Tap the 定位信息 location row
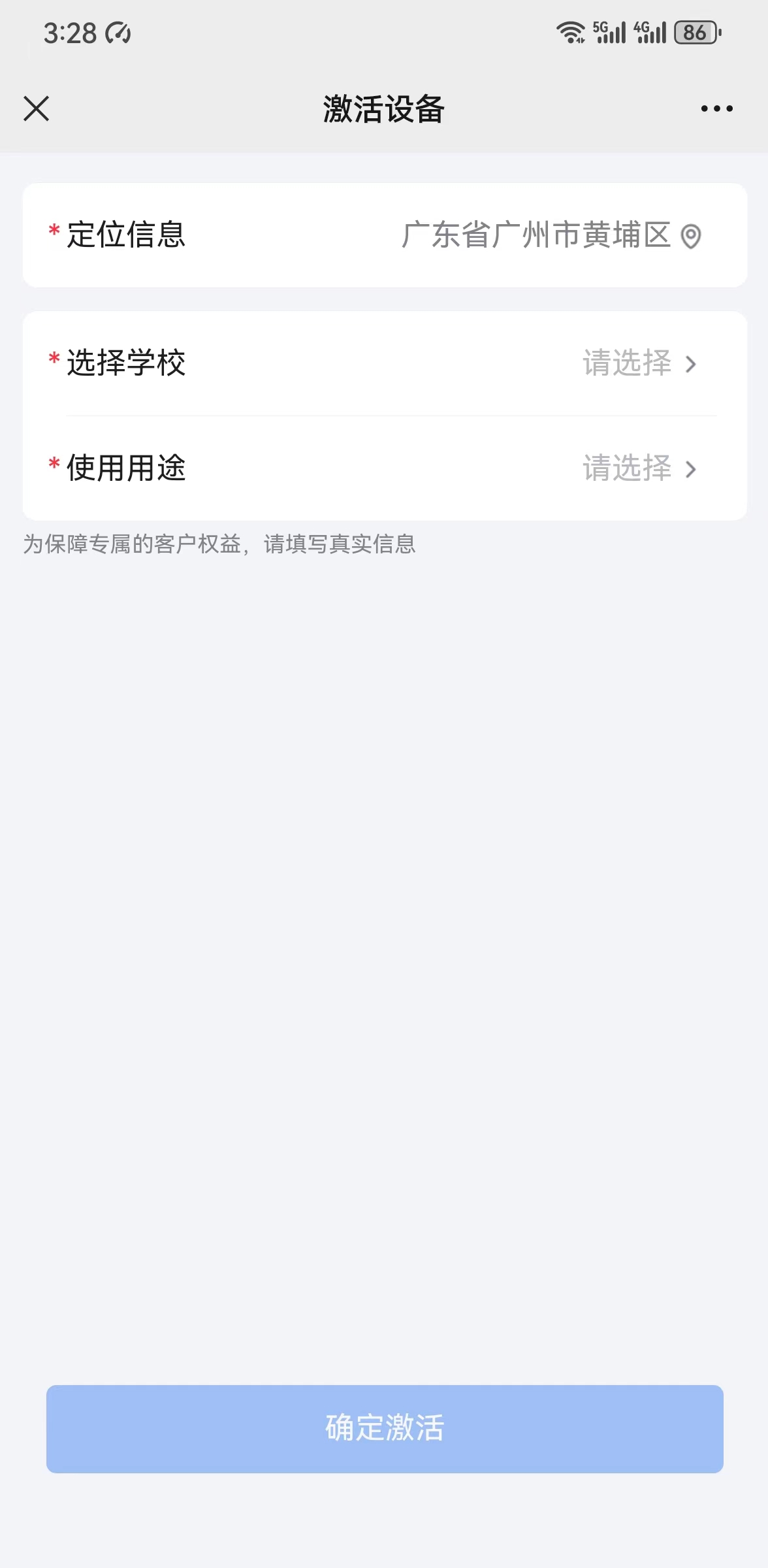This screenshot has width=768, height=1568. (x=385, y=235)
